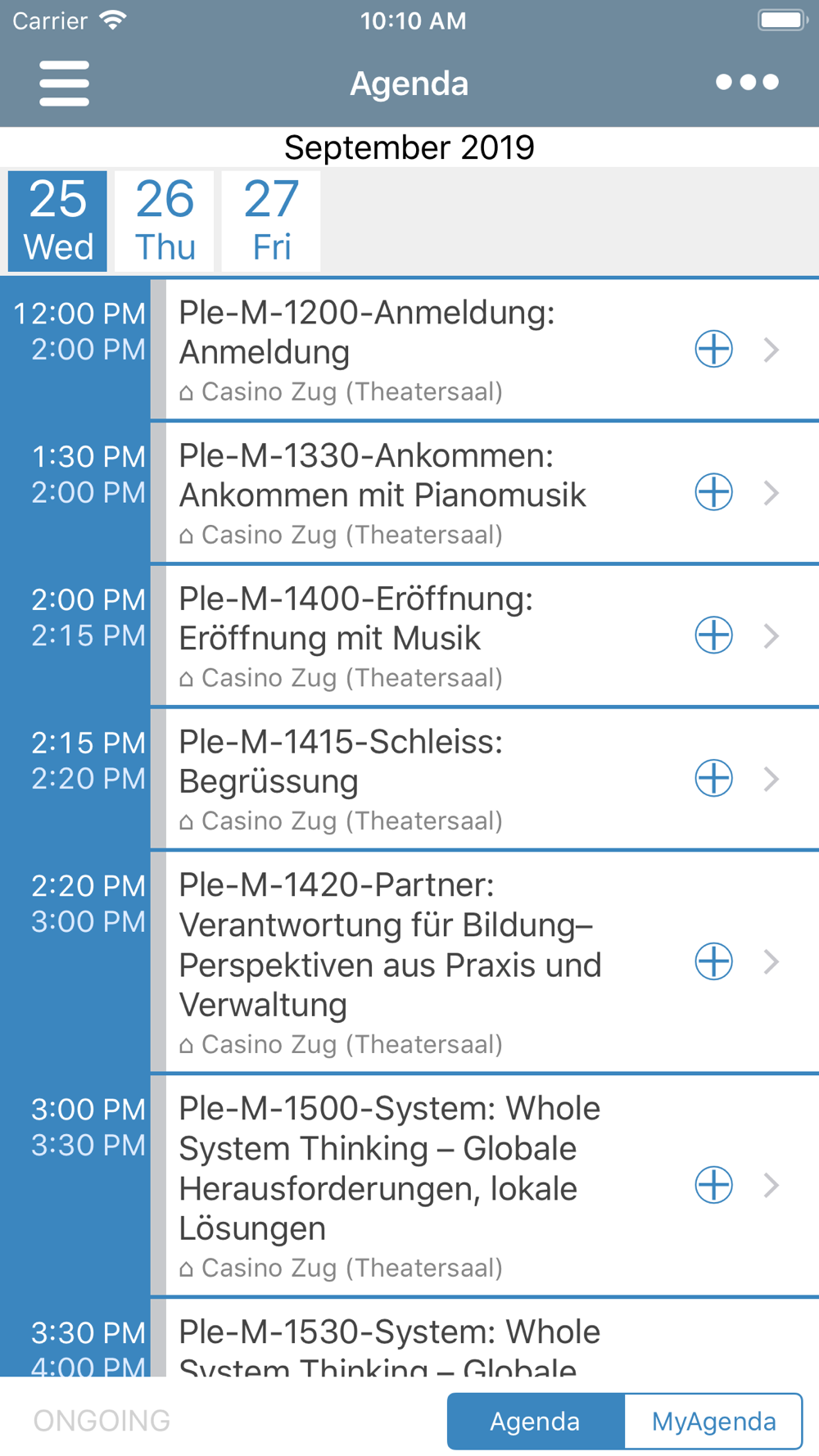Select Friday the 27th
819x1456 pixels.
click(x=271, y=220)
